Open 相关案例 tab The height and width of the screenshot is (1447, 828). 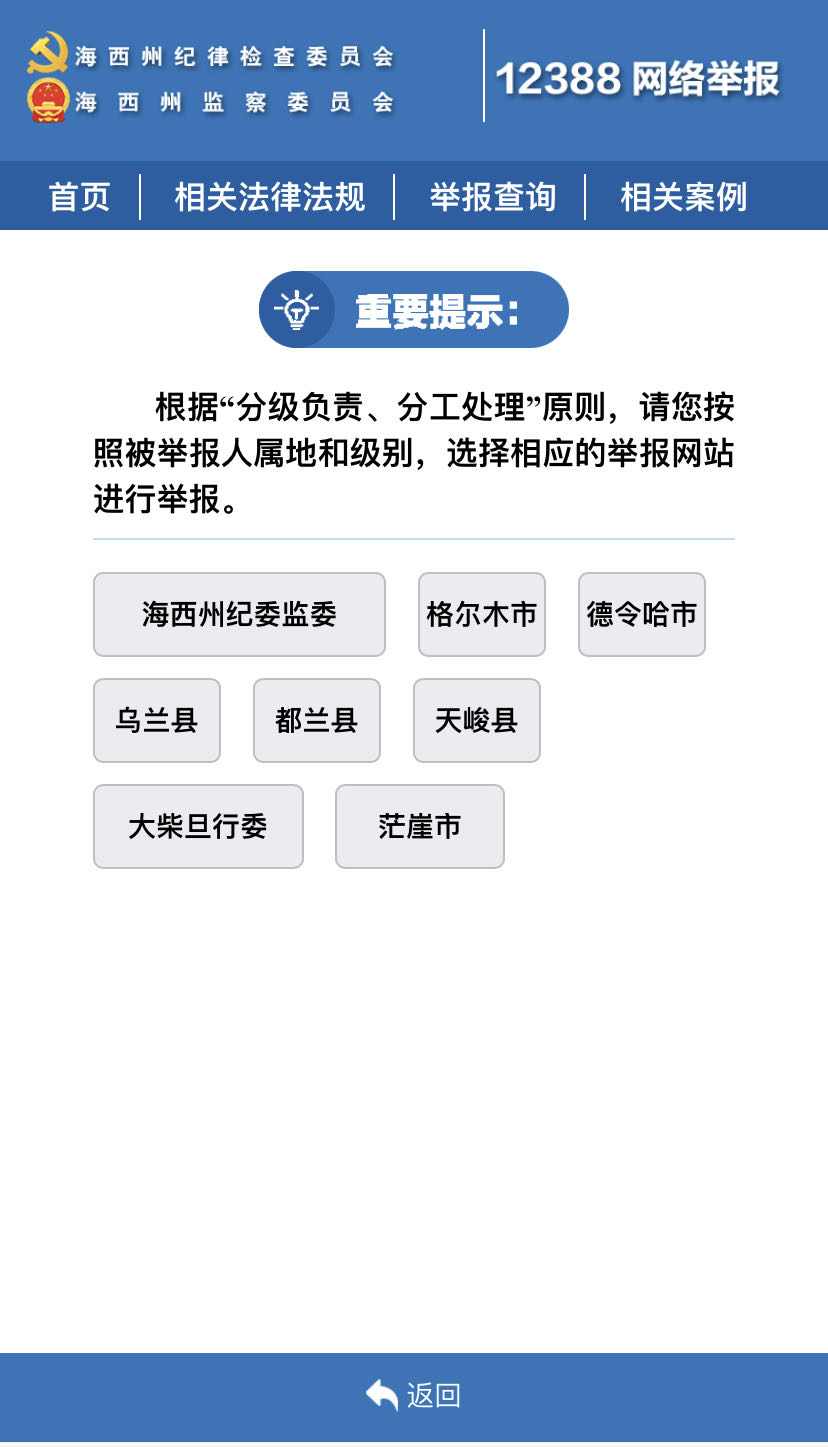tap(683, 197)
